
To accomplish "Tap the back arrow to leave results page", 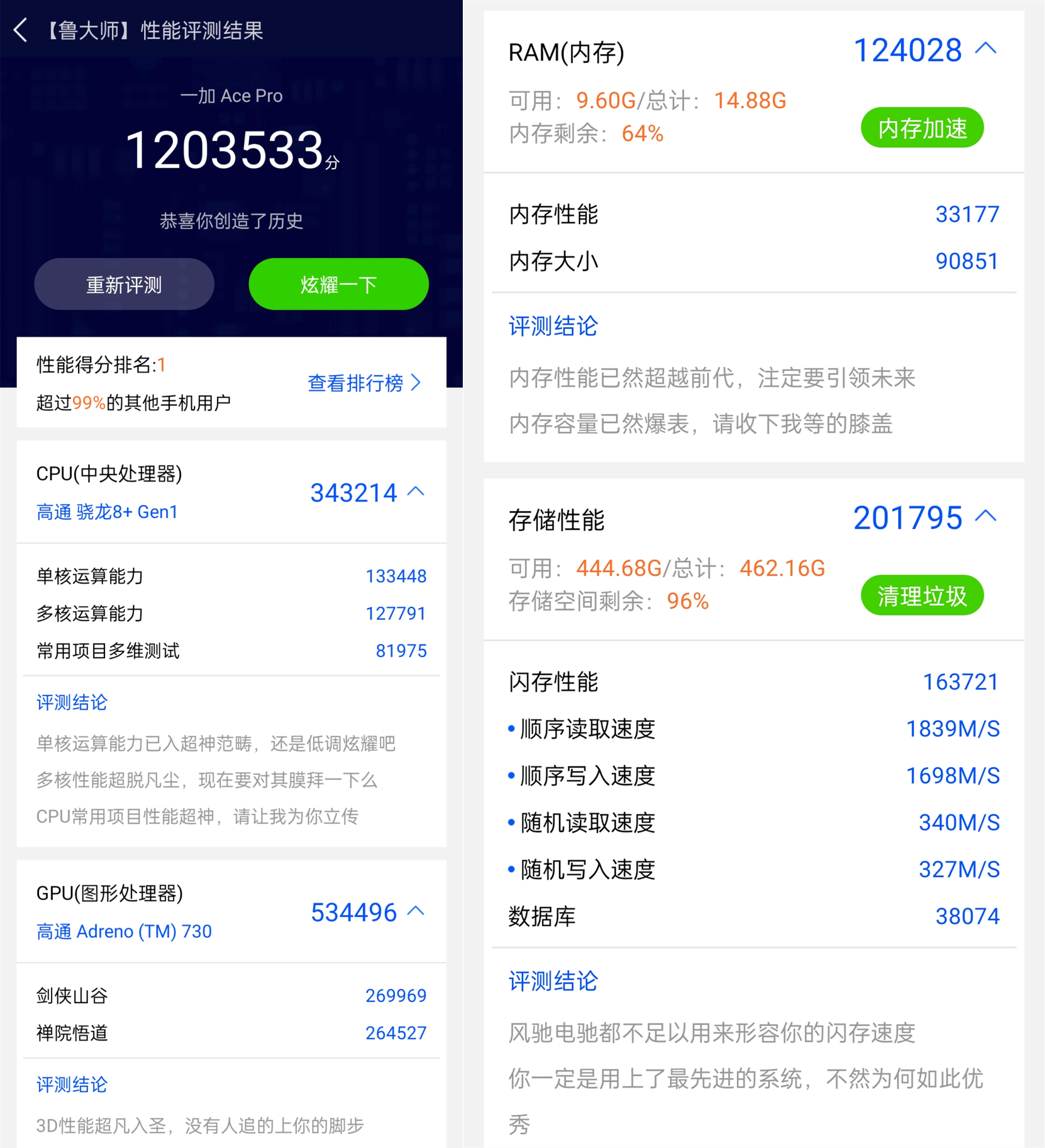I will [x=21, y=32].
